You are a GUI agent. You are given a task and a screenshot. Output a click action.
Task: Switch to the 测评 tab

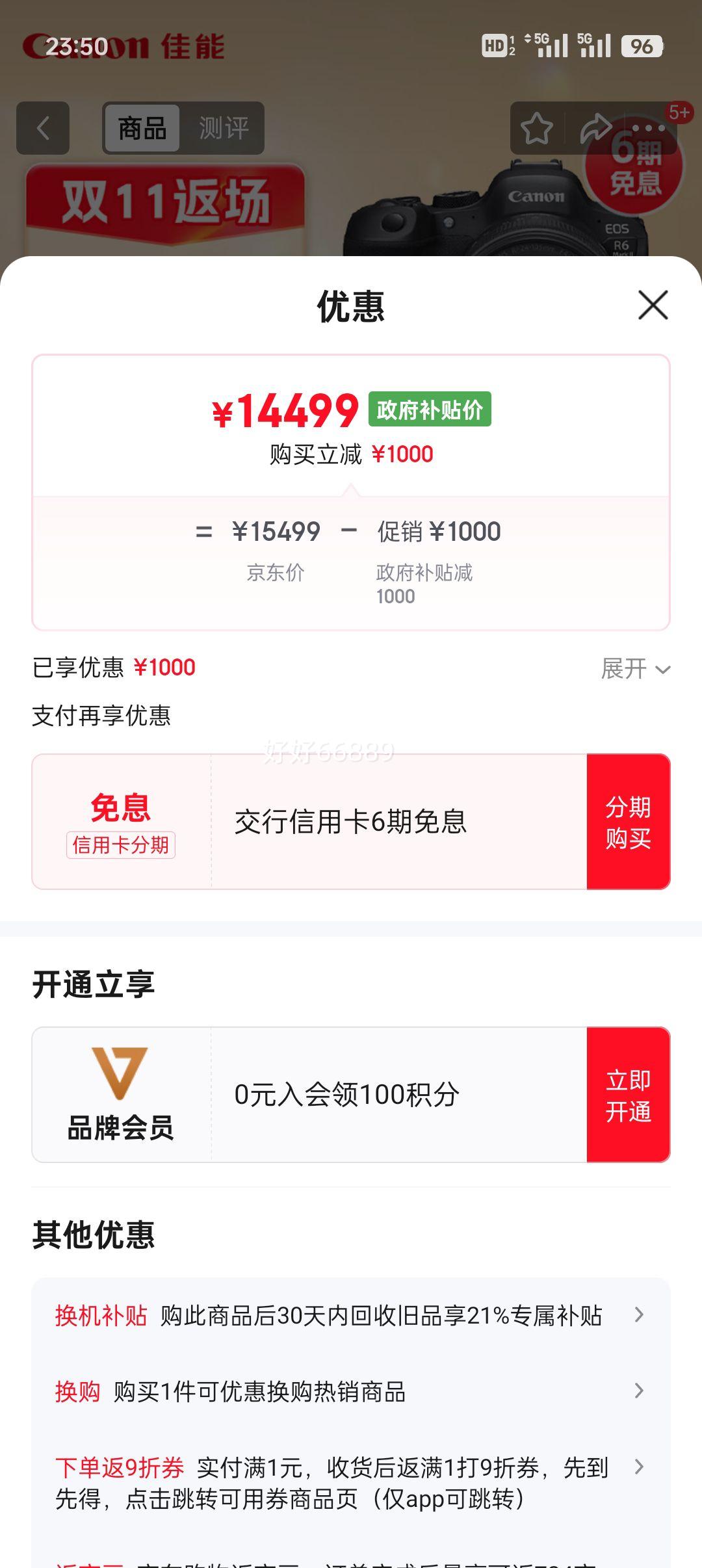tap(224, 128)
